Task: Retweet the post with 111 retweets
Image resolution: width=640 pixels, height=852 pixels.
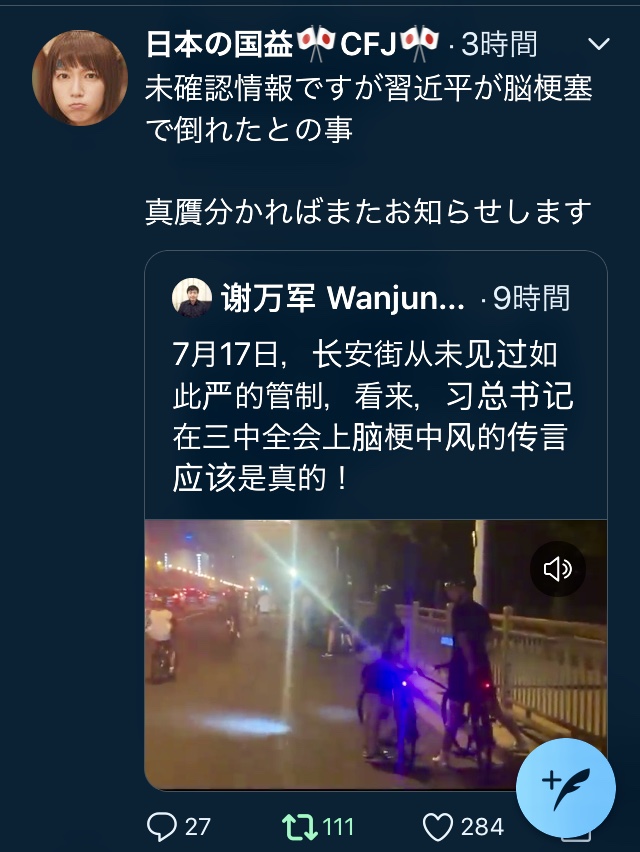Action: pyautogui.click(x=296, y=826)
